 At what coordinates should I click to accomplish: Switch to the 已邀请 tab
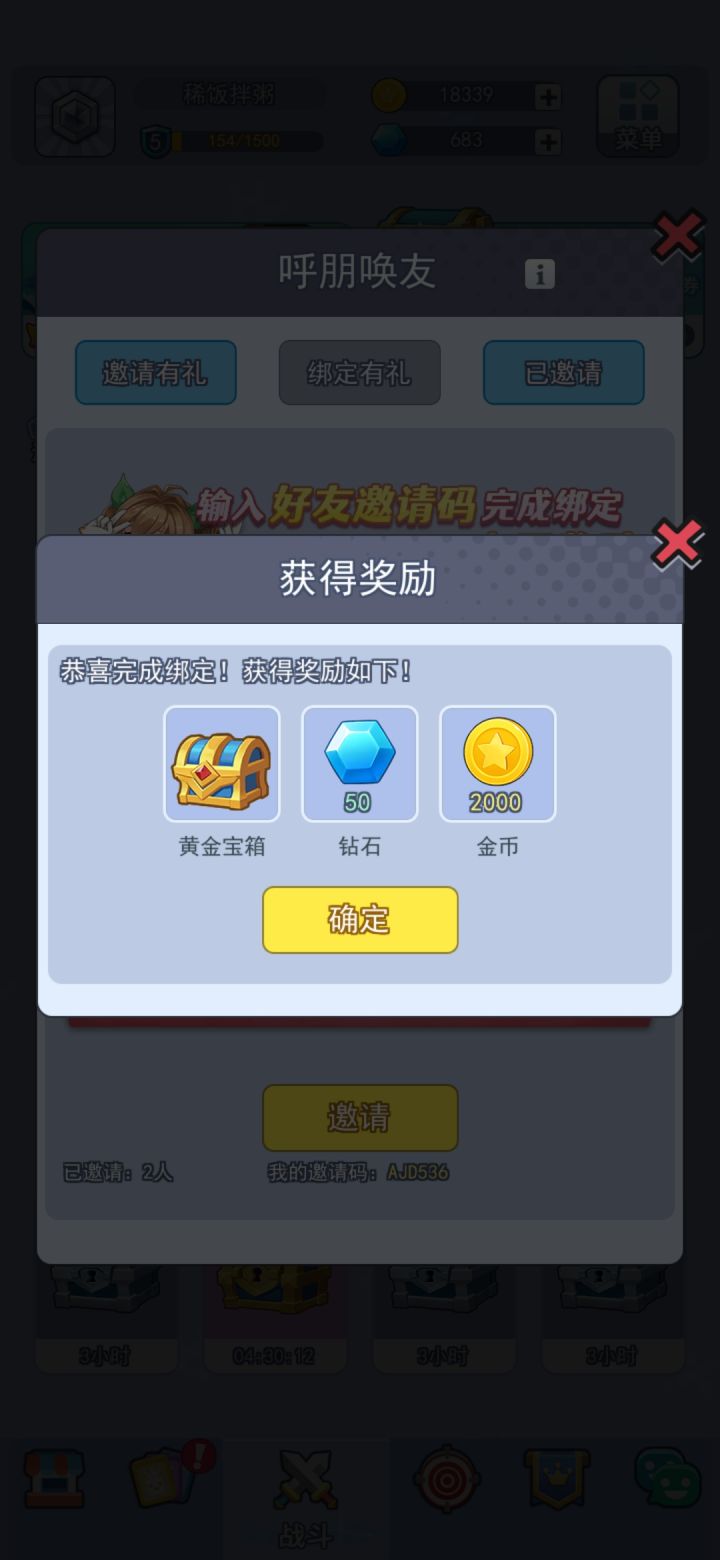click(x=563, y=371)
